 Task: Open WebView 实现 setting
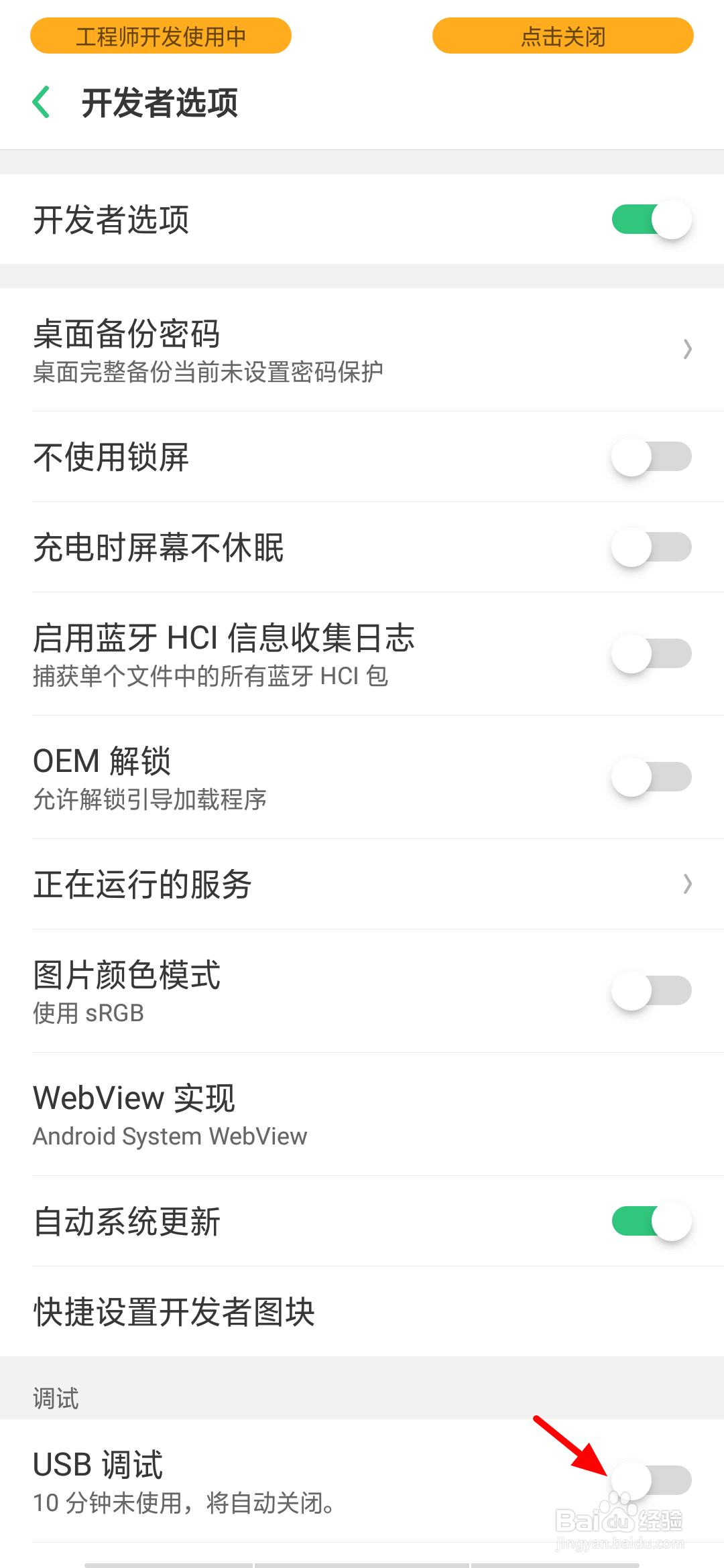click(x=362, y=1114)
